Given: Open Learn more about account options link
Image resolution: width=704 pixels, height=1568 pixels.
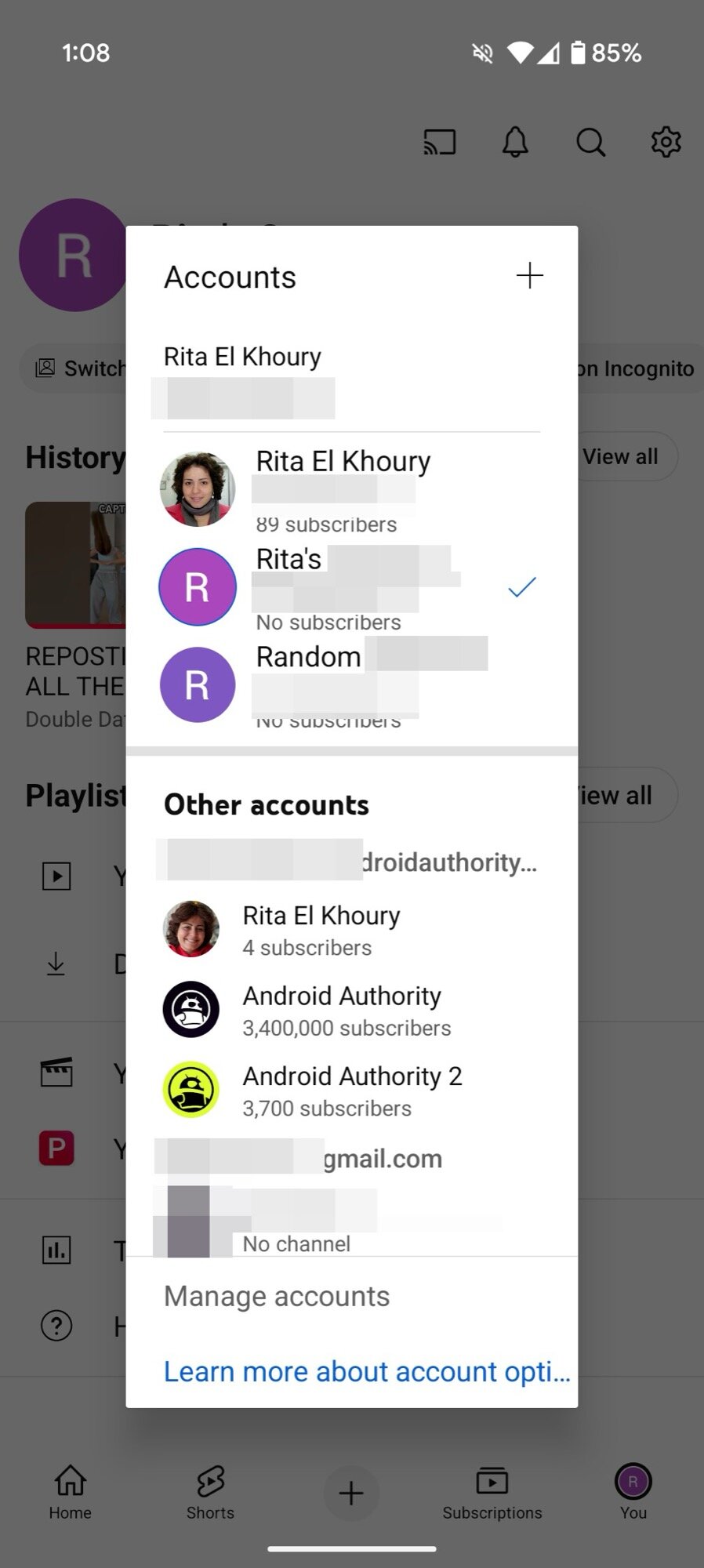Looking at the screenshot, I should click(x=367, y=1371).
